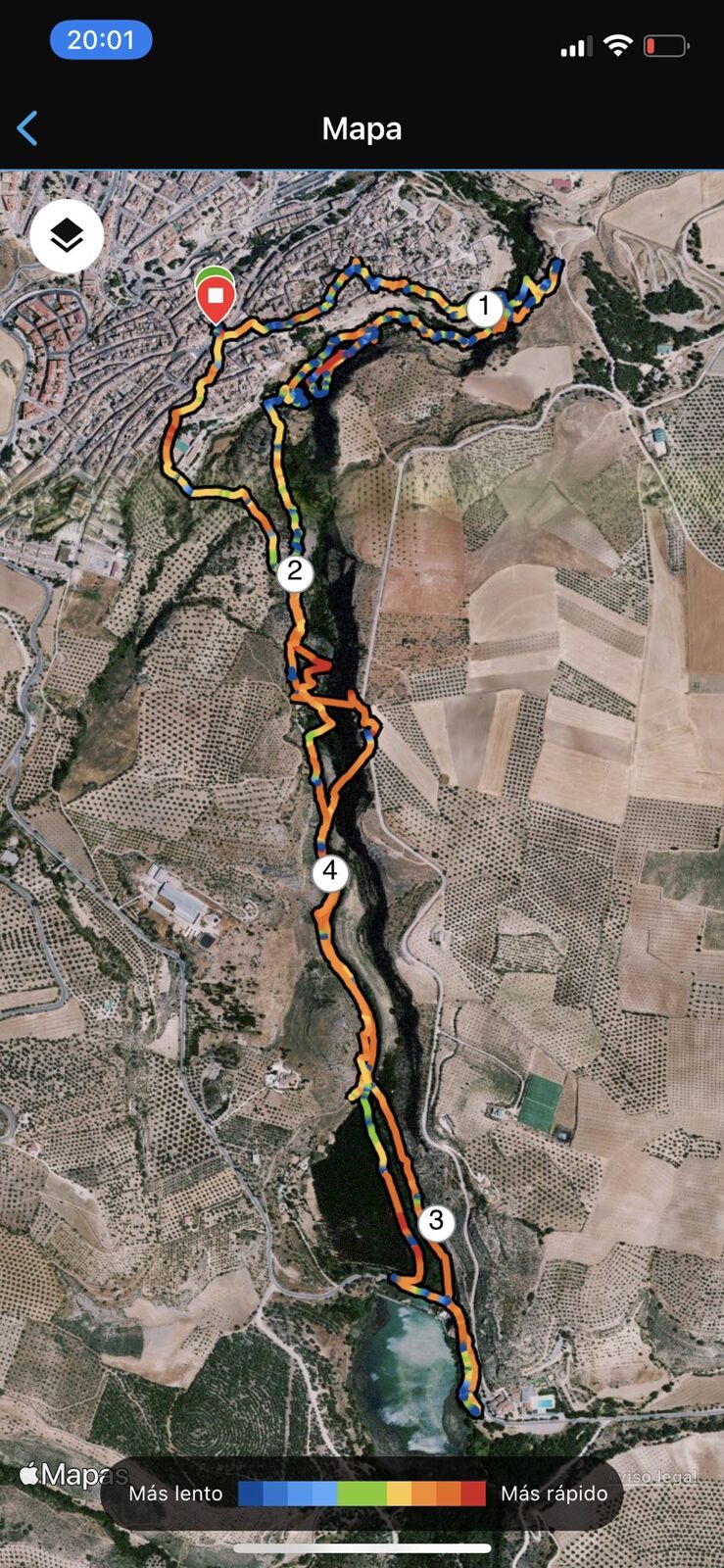Screen dimensions: 724x1568
Task: Select the kilometer 4 lap marker
Action: [330, 872]
